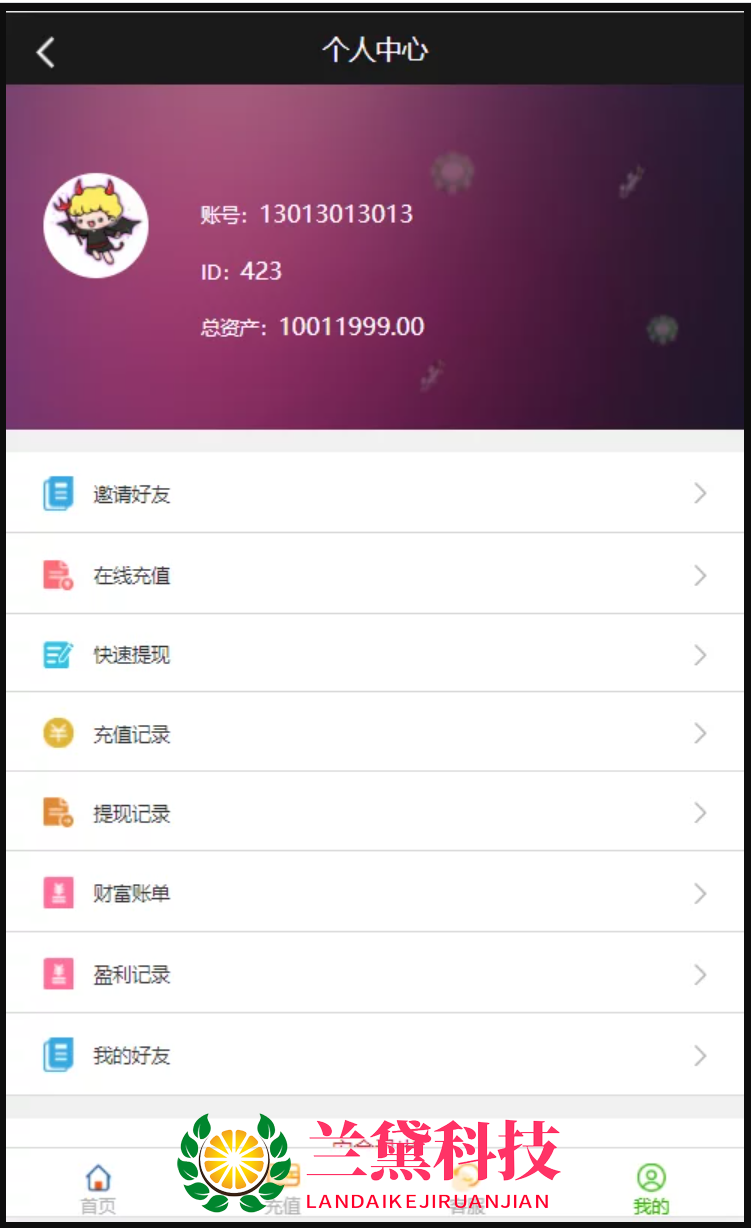This screenshot has height=1228, width=751.
Task: Open 我的好友 list
Action: click(x=374, y=1055)
